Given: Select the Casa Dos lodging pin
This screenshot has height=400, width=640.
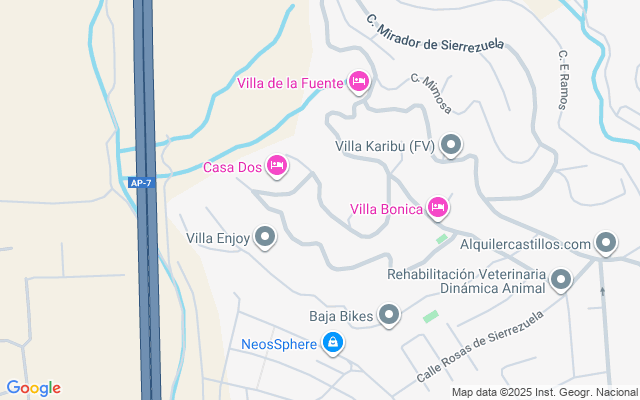Looking at the screenshot, I should point(278,166).
